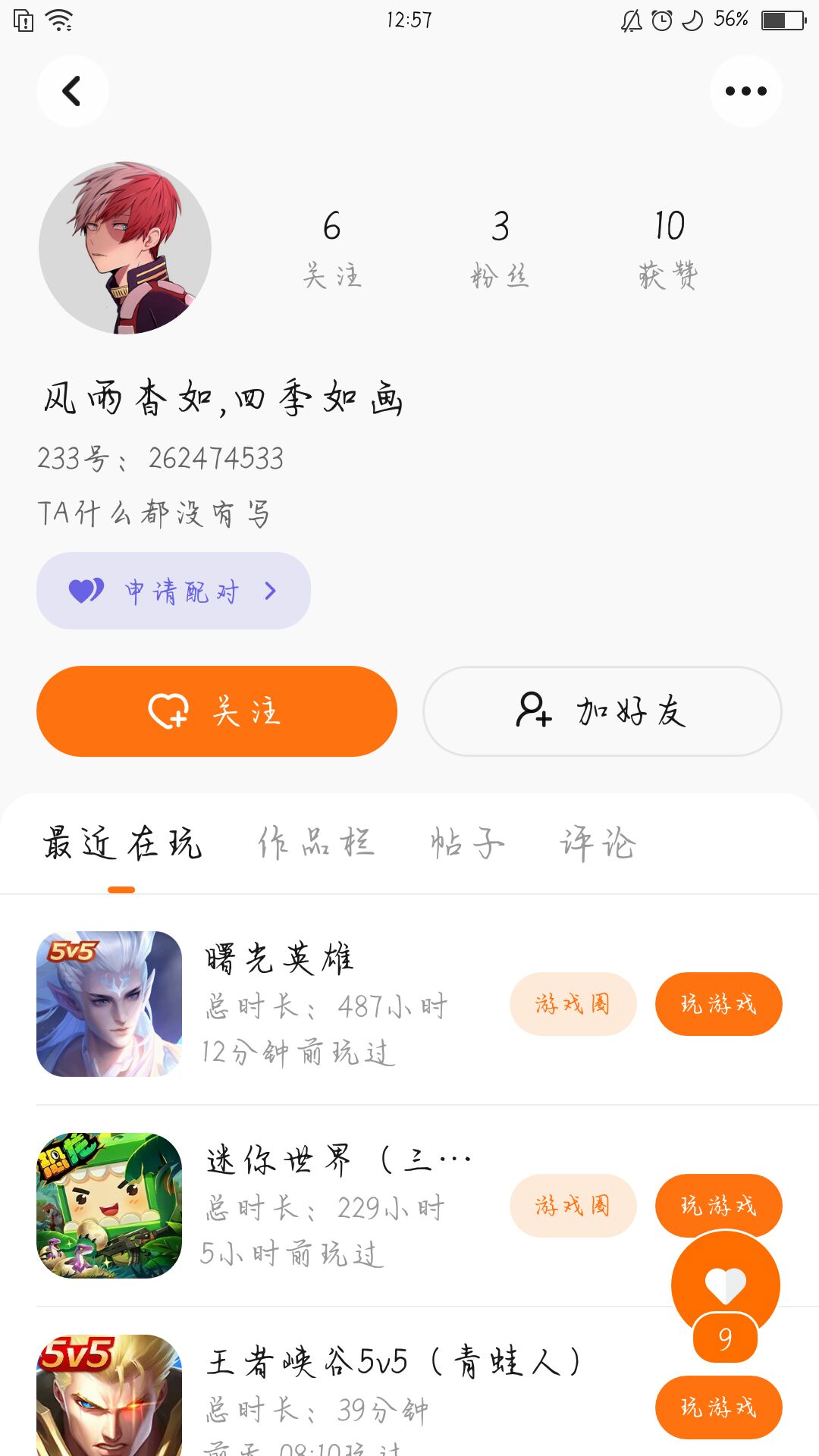This screenshot has width=819, height=1456.
Task: Open 游戏圈 for 迷你世界
Action: (573, 1205)
